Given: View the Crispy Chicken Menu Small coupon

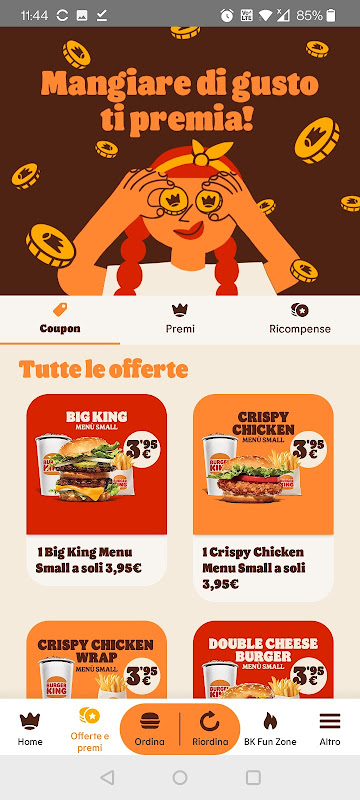Looking at the screenshot, I should (263, 497).
